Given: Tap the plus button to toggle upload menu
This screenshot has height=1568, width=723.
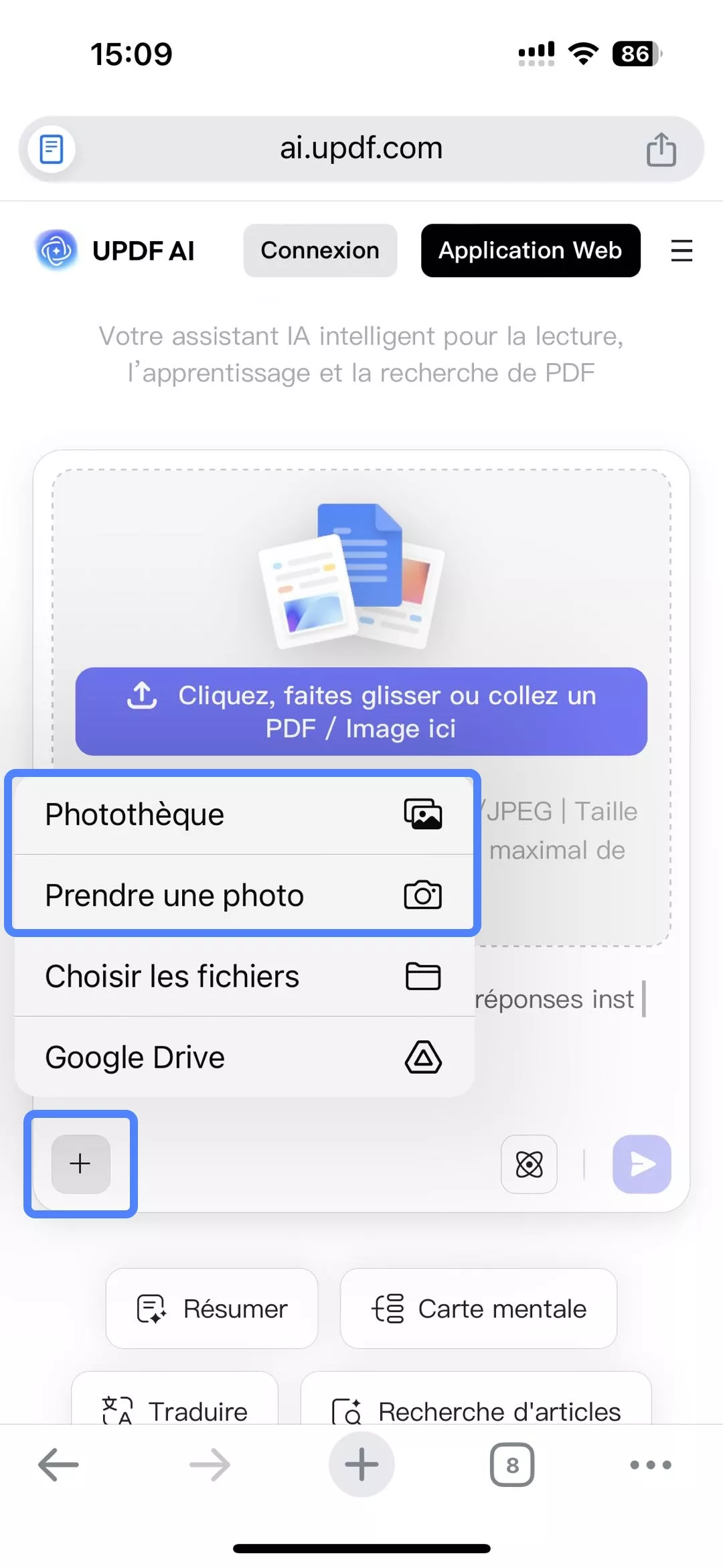Looking at the screenshot, I should [80, 1163].
